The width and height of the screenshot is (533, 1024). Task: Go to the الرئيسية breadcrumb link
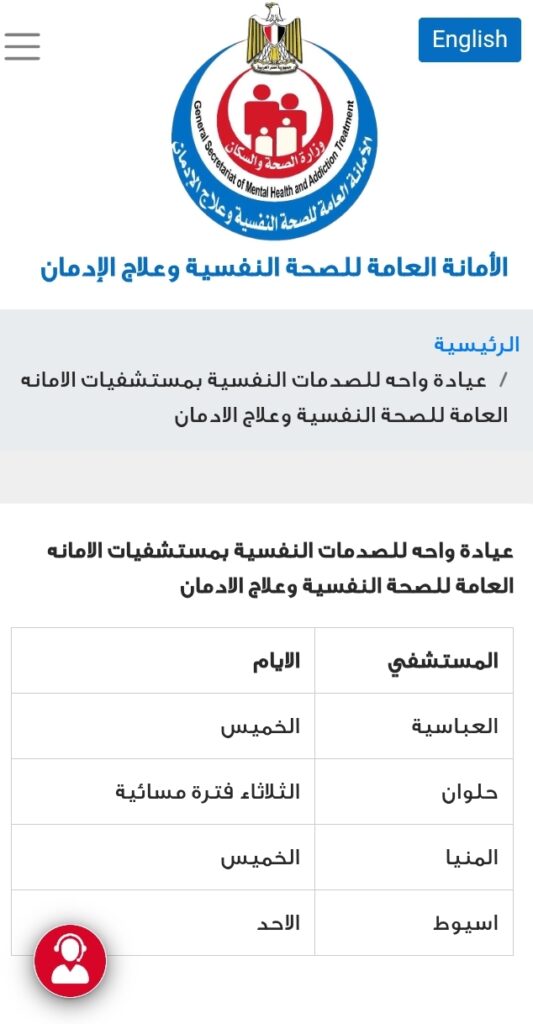click(x=477, y=345)
